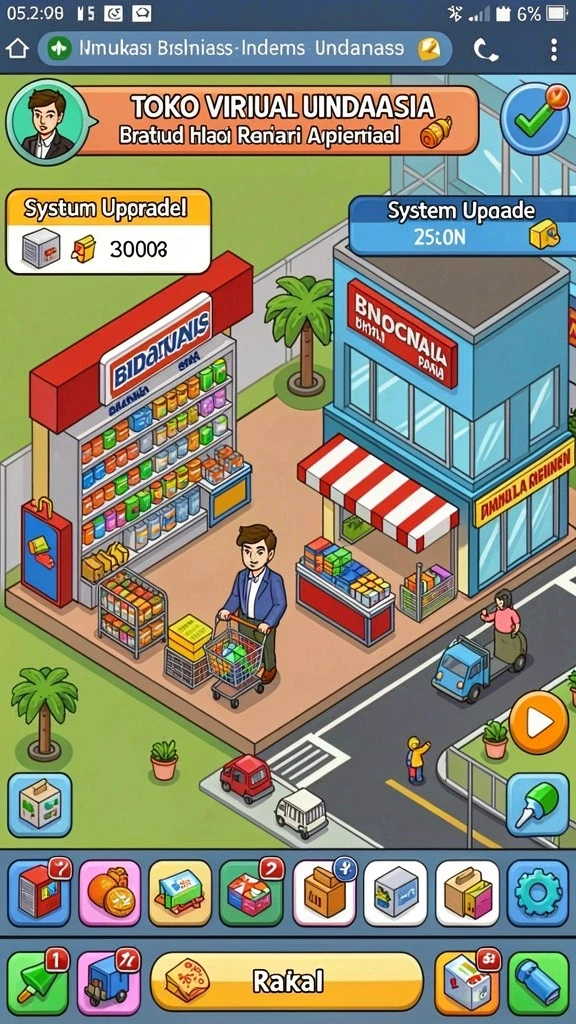Tap the green paintbrush button with badge 1
This screenshot has height=1024, width=576.
[38, 982]
